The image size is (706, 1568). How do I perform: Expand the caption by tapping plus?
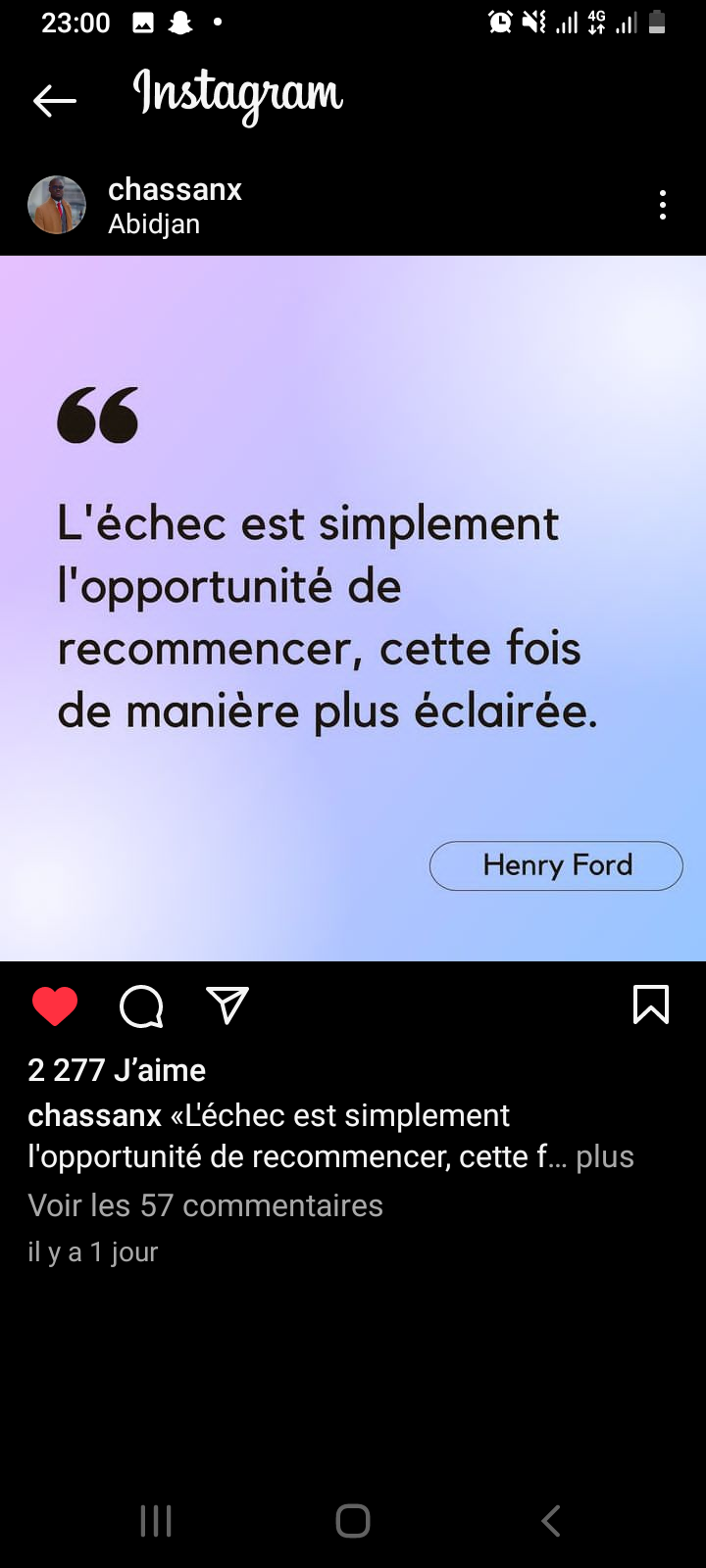(x=604, y=1157)
